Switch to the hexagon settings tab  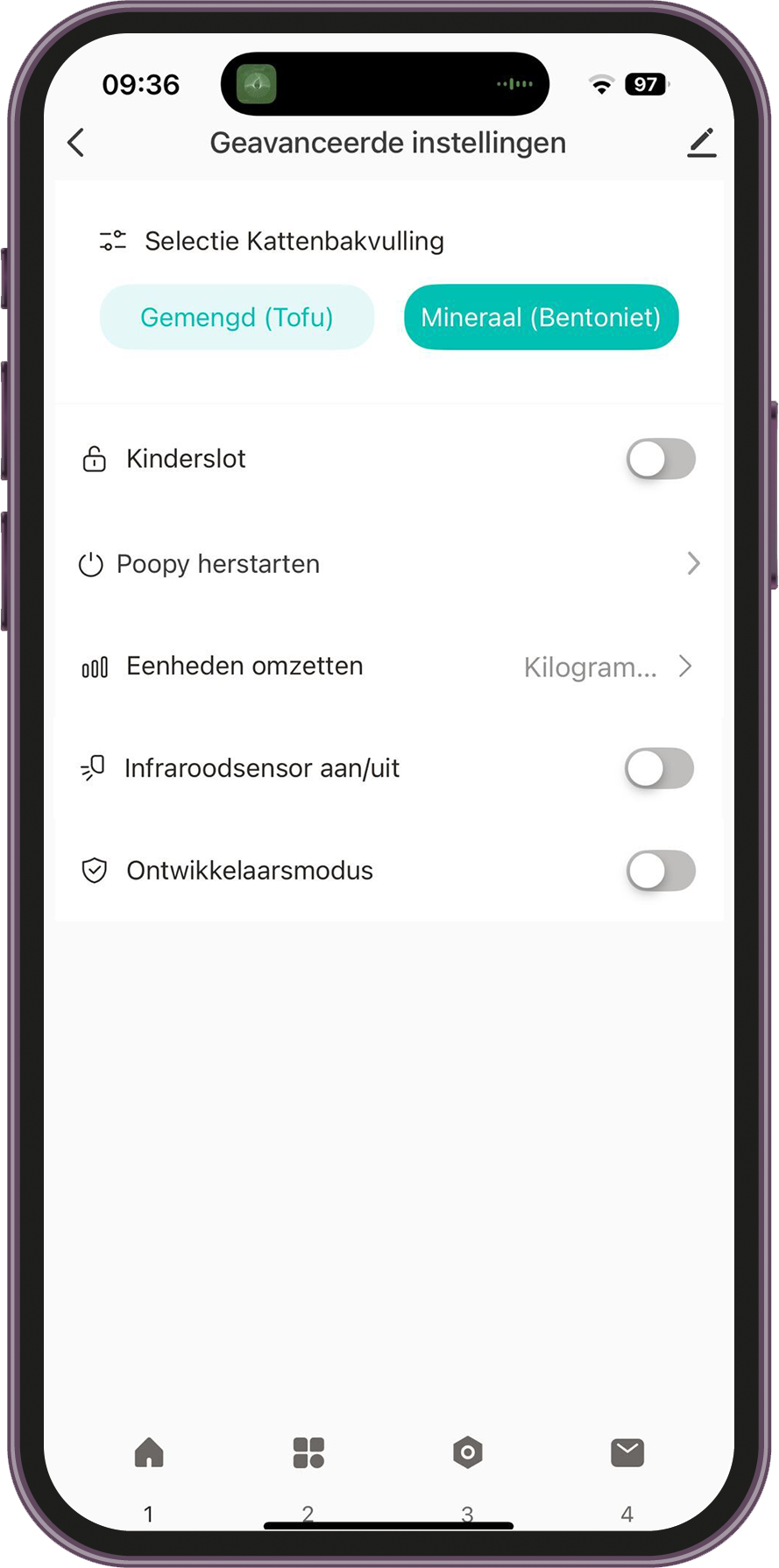[x=468, y=1452]
